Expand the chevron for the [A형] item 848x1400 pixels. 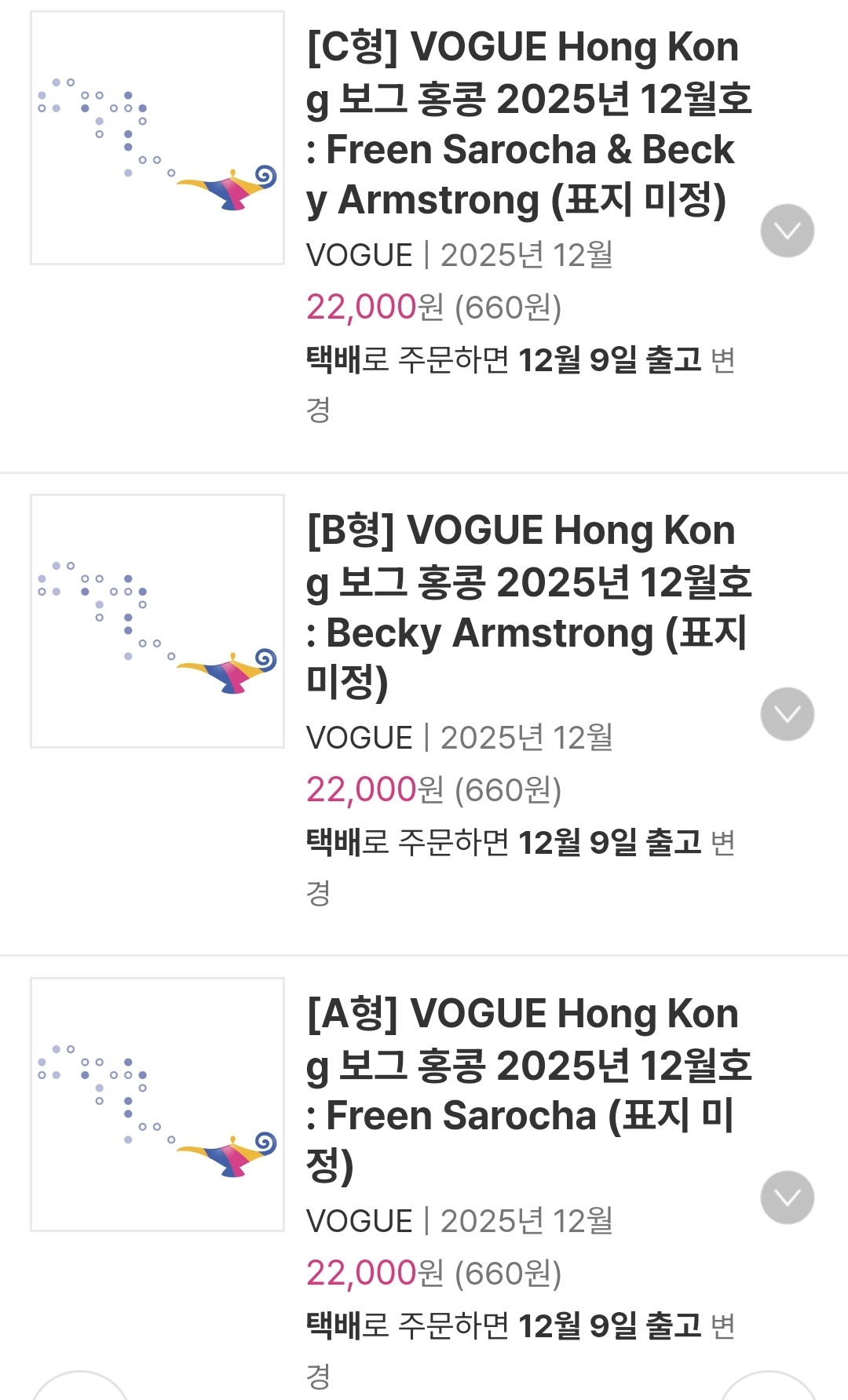click(787, 1198)
